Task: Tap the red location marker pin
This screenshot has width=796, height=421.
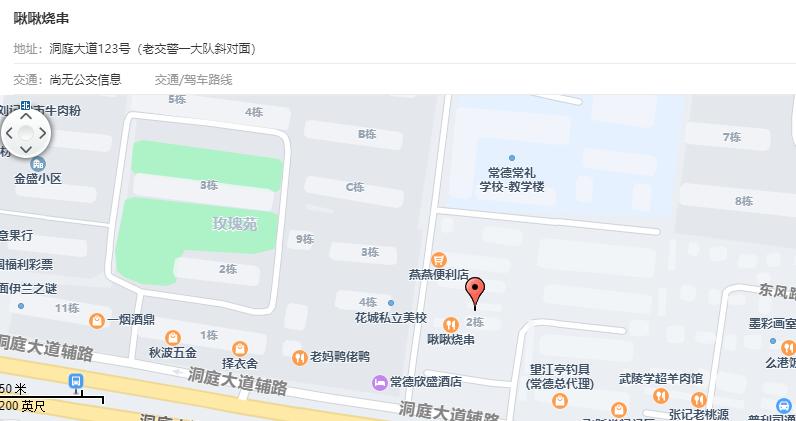Action: (x=476, y=290)
